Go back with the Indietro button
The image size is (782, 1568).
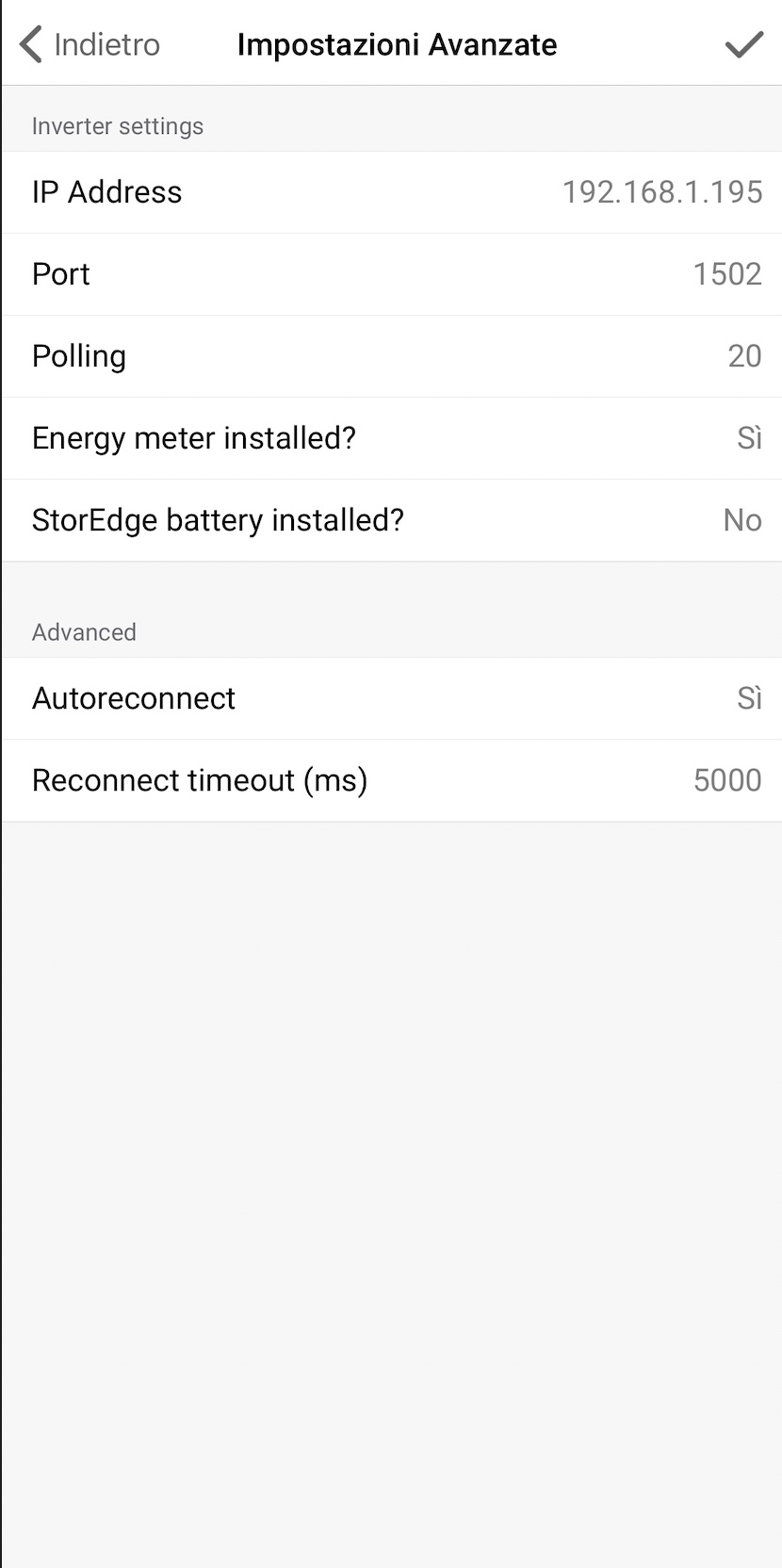pos(90,44)
